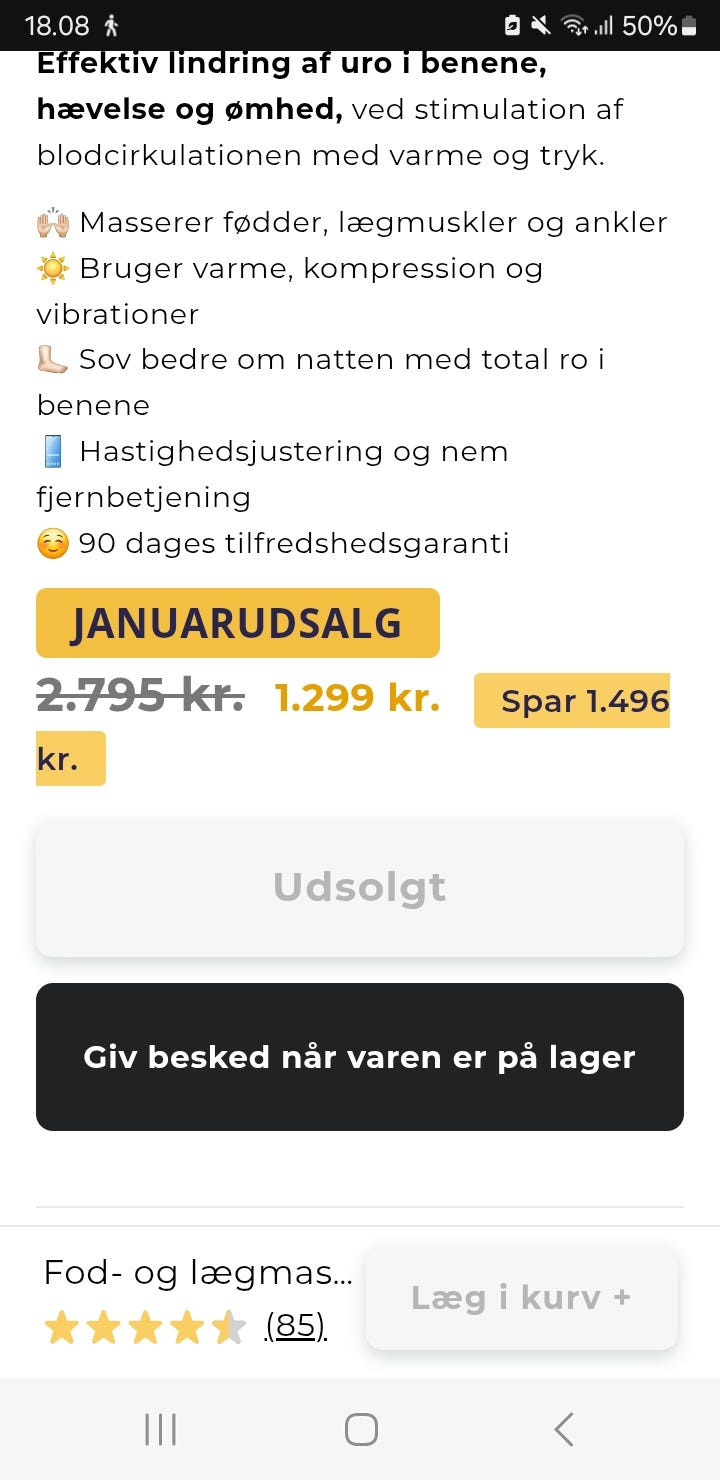This screenshot has width=720, height=1480.
Task: Tap the foot emoji bullet point
Action: point(52,359)
